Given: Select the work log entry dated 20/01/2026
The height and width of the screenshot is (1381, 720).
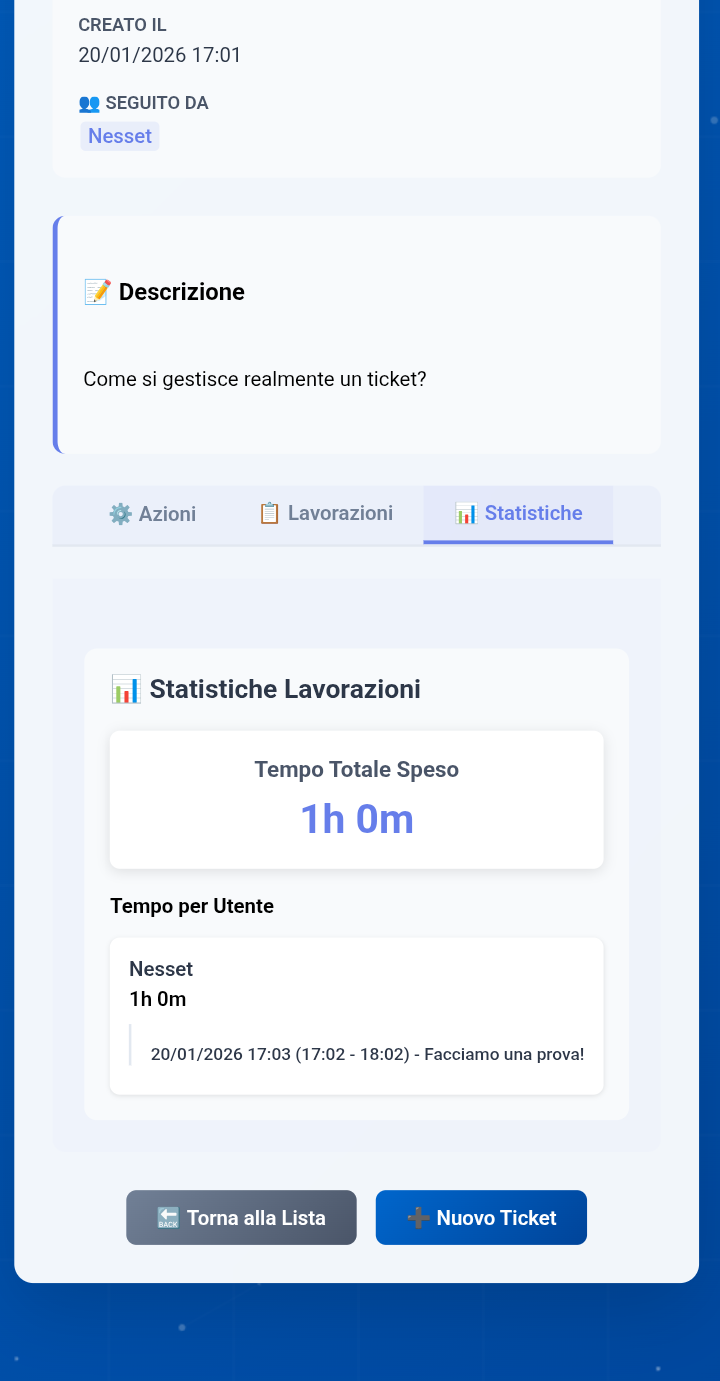Looking at the screenshot, I should (367, 1053).
